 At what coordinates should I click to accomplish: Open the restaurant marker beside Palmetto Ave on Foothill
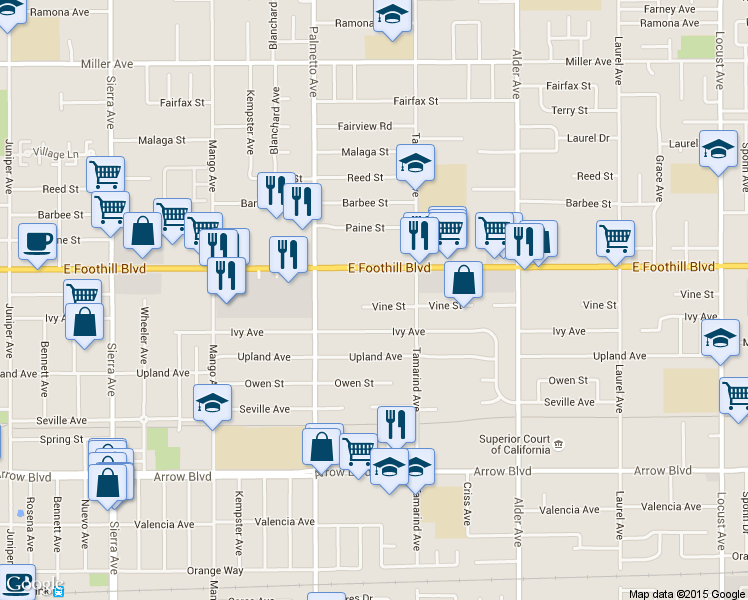click(x=288, y=254)
